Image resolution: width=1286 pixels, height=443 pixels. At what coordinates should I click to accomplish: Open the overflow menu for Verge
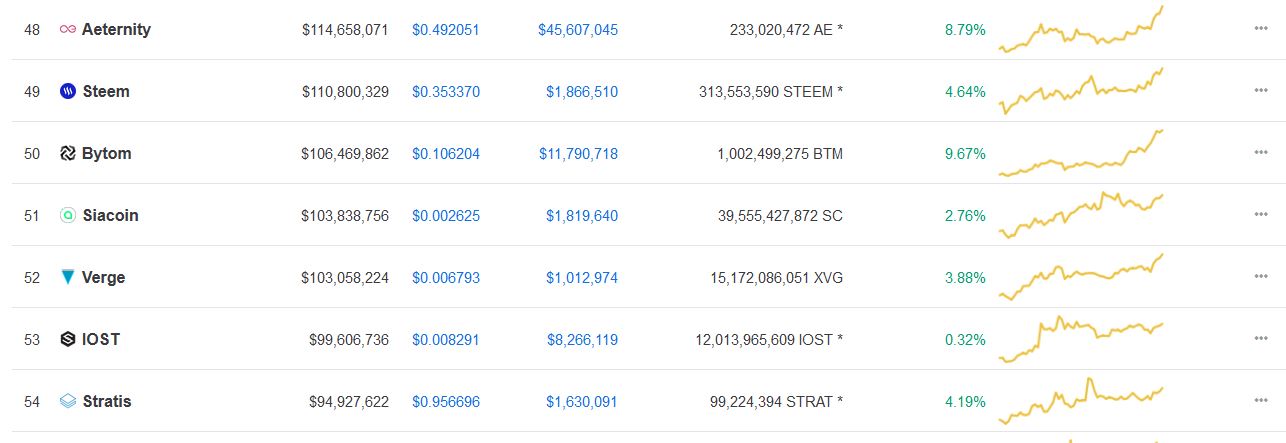1260,277
